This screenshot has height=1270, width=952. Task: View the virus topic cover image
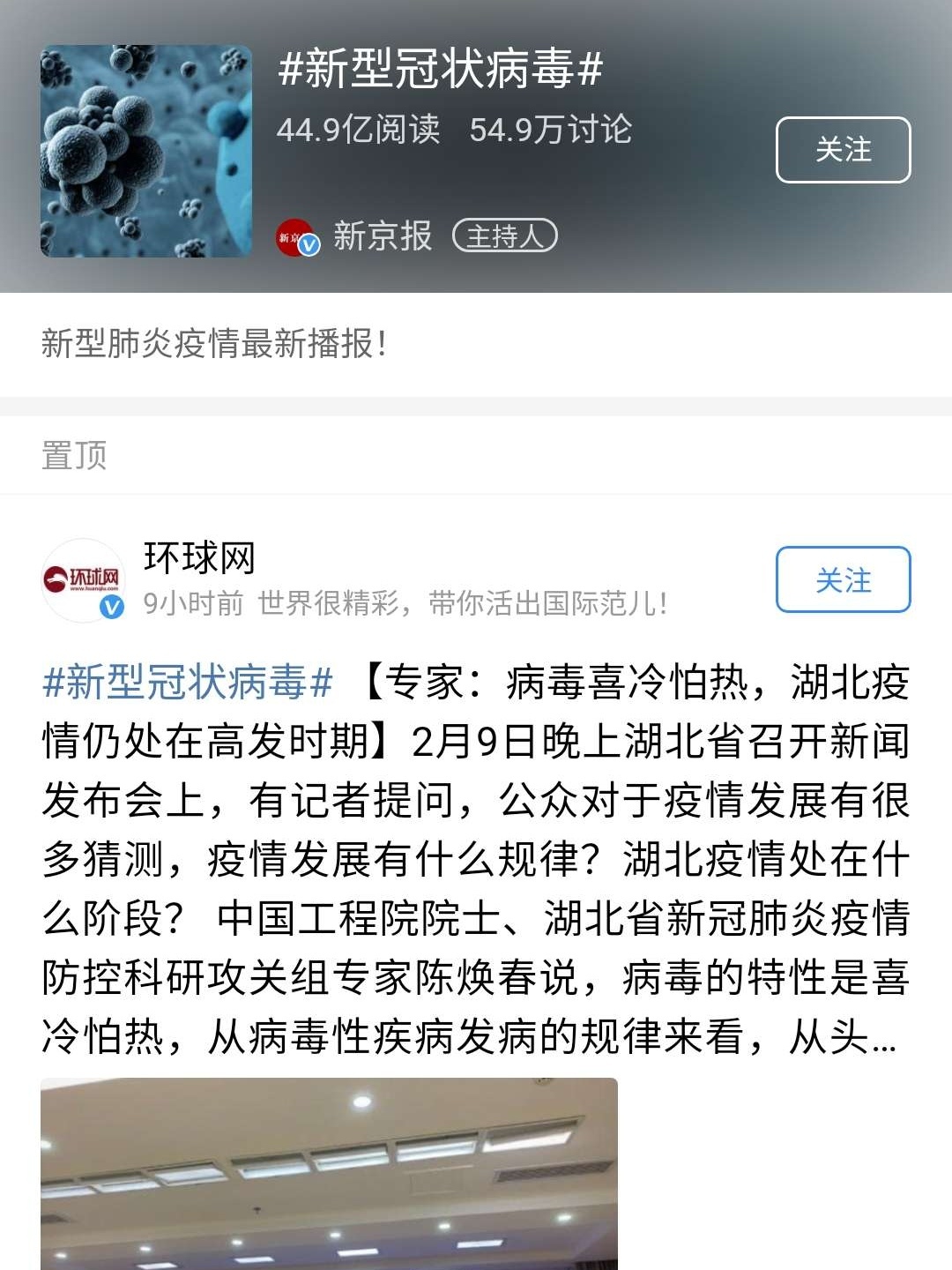tap(146, 152)
